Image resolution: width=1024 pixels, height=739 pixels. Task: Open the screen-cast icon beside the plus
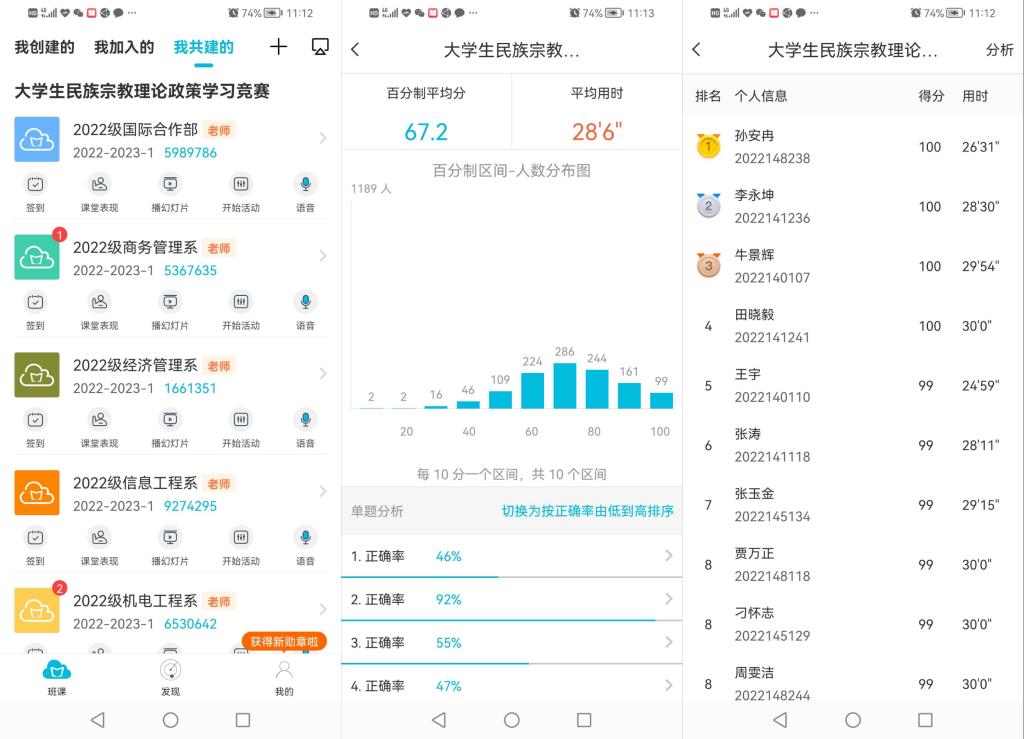point(320,47)
